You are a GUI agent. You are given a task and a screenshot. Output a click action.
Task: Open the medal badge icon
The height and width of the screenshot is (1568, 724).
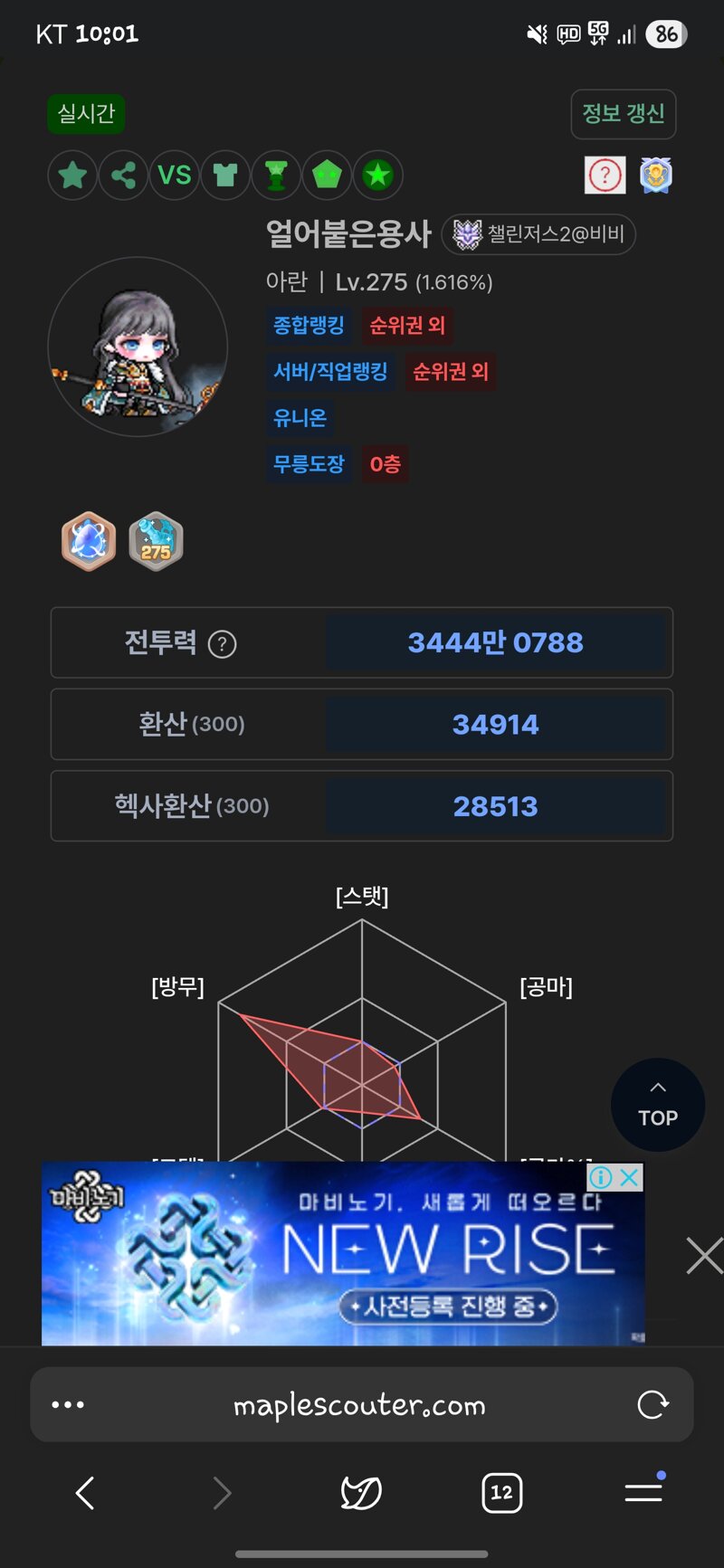point(655,176)
